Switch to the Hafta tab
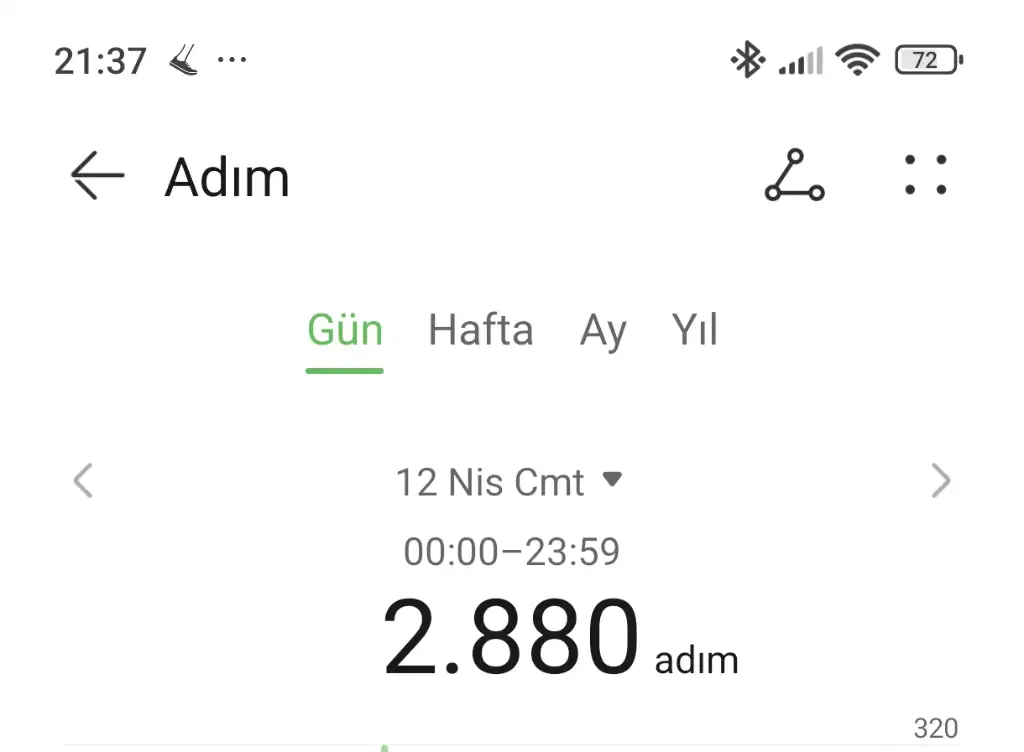Screen dimensions: 1024x752 pyautogui.click(x=480, y=331)
